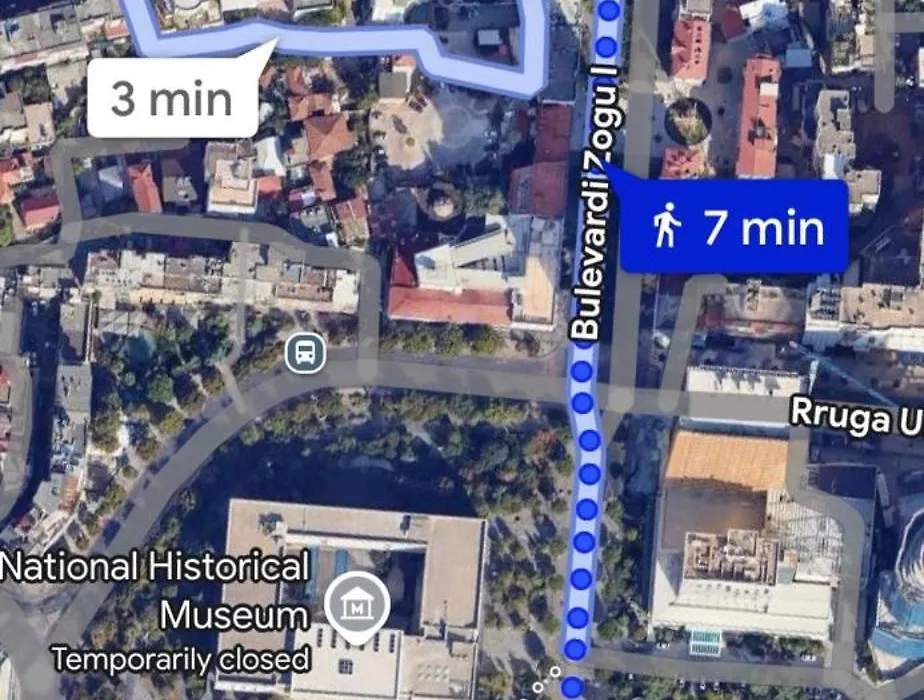Tap the 7 min walking route label
The width and height of the screenshot is (924, 700).
pyautogui.click(x=737, y=227)
